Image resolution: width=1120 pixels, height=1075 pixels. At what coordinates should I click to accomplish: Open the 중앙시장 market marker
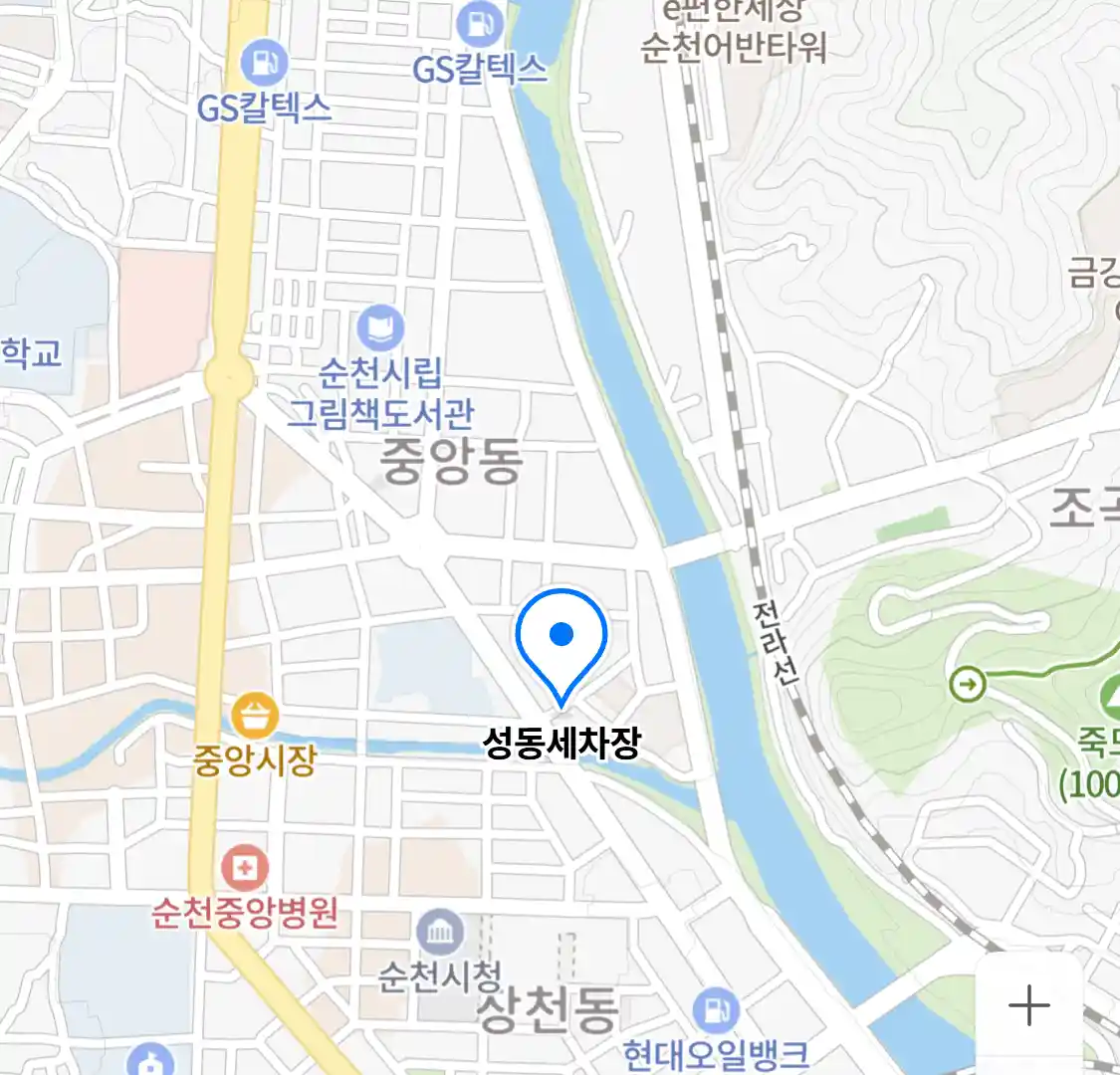(254, 717)
